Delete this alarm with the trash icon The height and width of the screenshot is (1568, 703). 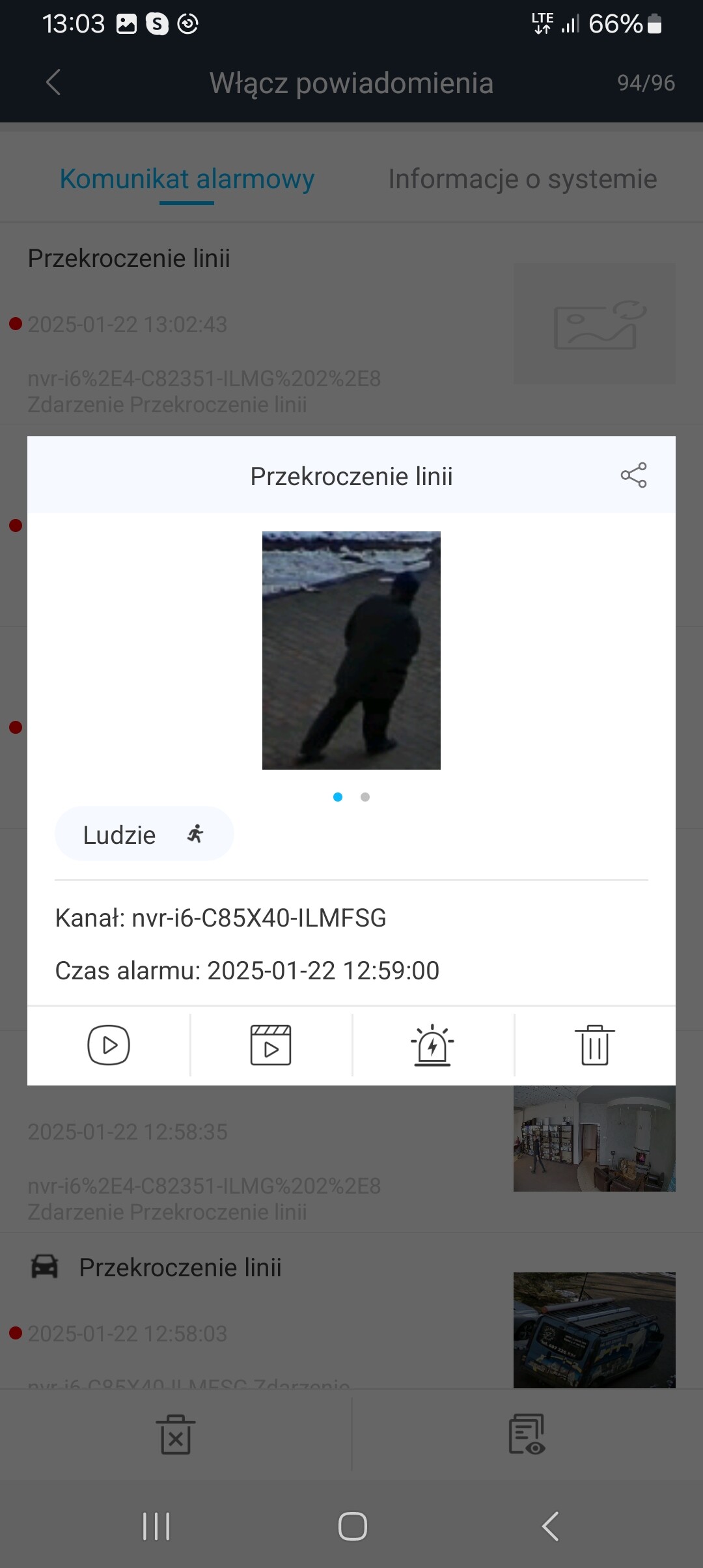(x=594, y=1045)
